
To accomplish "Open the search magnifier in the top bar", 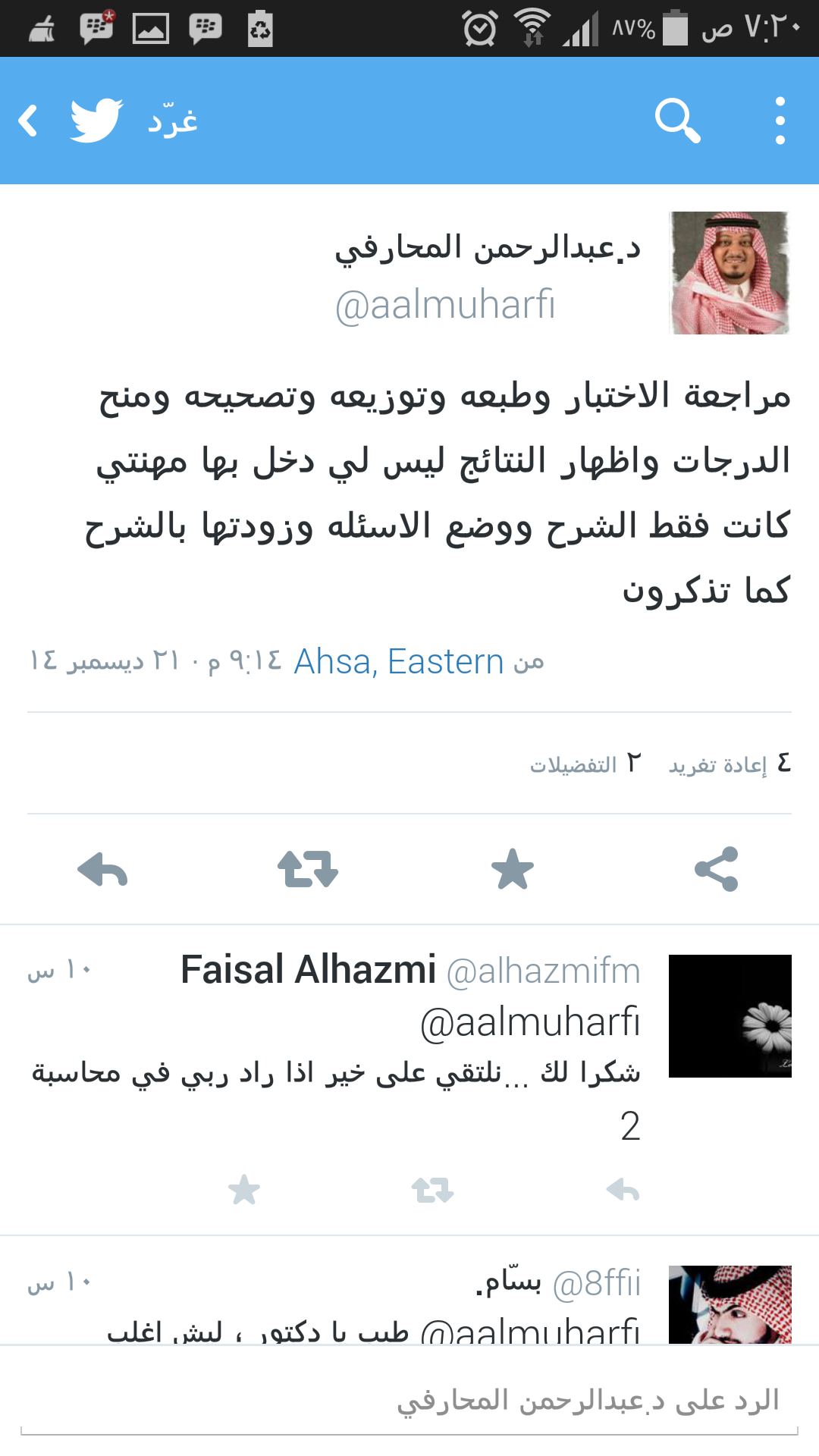I will pyautogui.click(x=677, y=121).
